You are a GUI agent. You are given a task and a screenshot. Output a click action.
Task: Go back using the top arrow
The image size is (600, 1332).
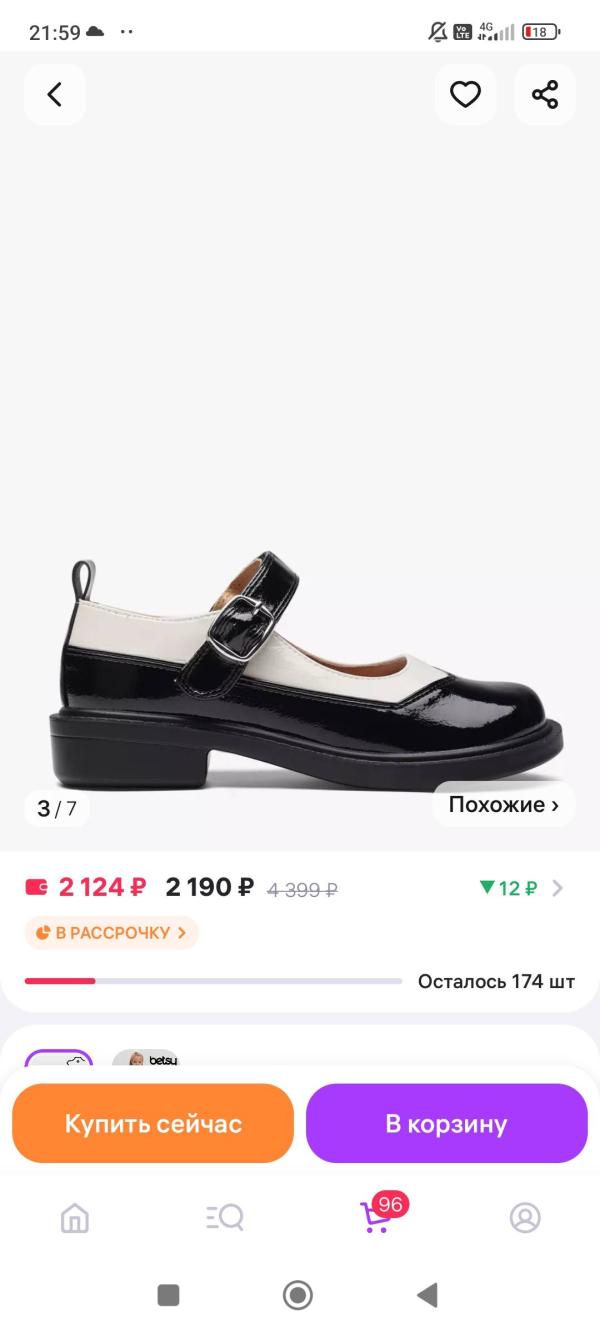(x=55, y=95)
